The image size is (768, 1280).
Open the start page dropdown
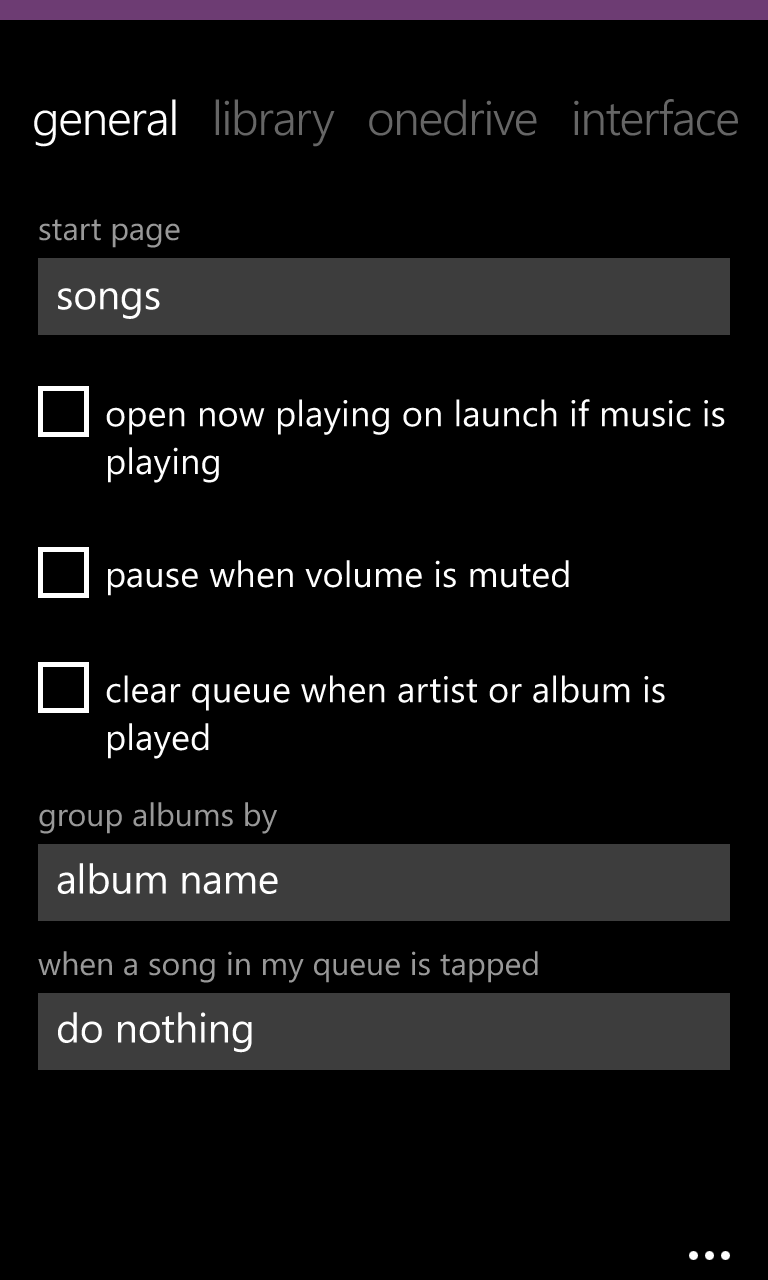(x=384, y=296)
